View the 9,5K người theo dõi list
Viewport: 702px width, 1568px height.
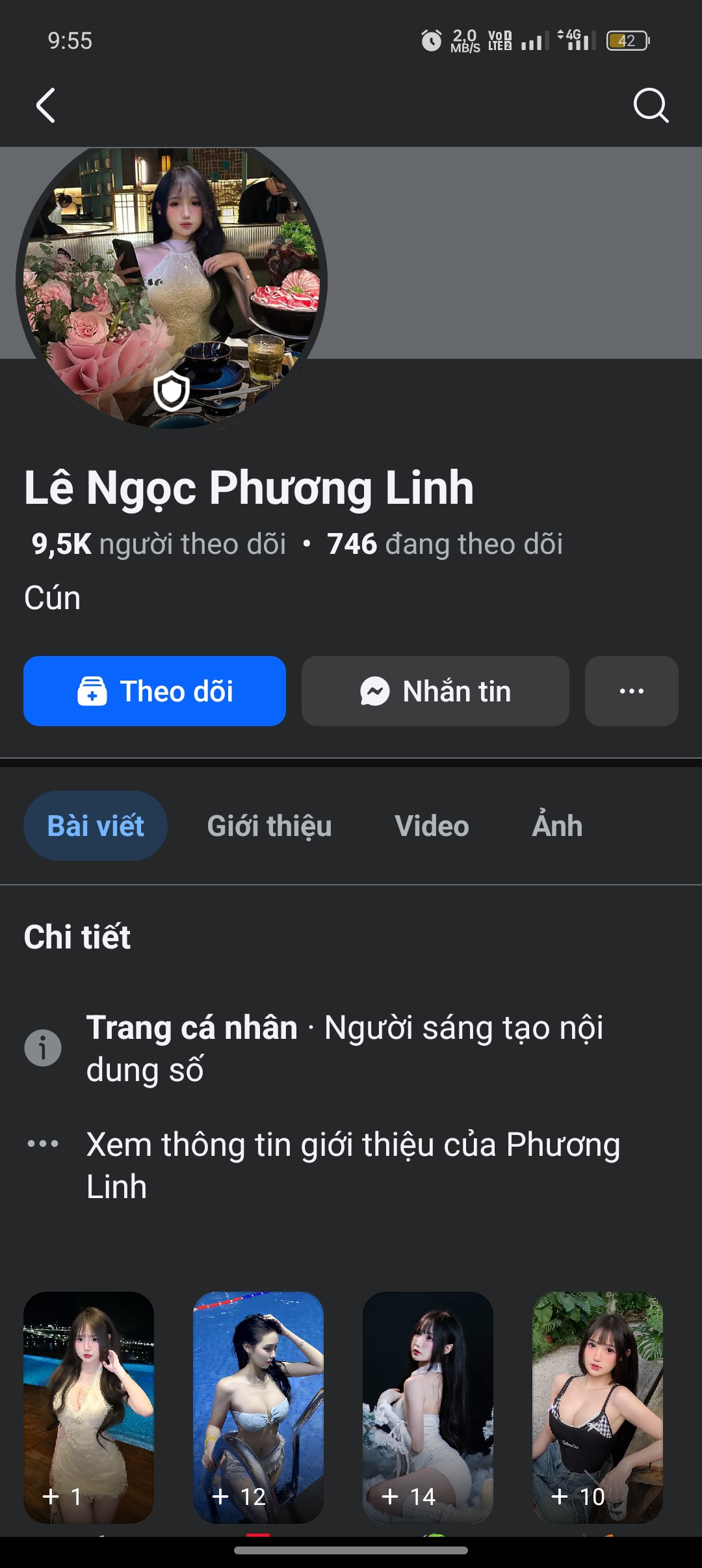tap(159, 544)
